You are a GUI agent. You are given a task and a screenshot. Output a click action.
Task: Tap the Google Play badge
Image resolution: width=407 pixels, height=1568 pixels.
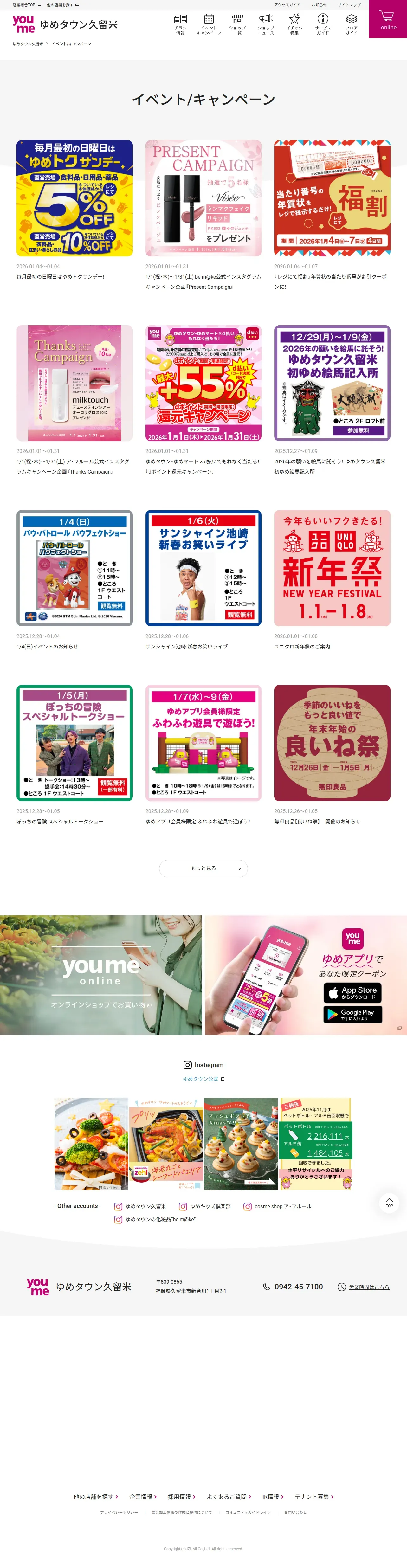353,1014
